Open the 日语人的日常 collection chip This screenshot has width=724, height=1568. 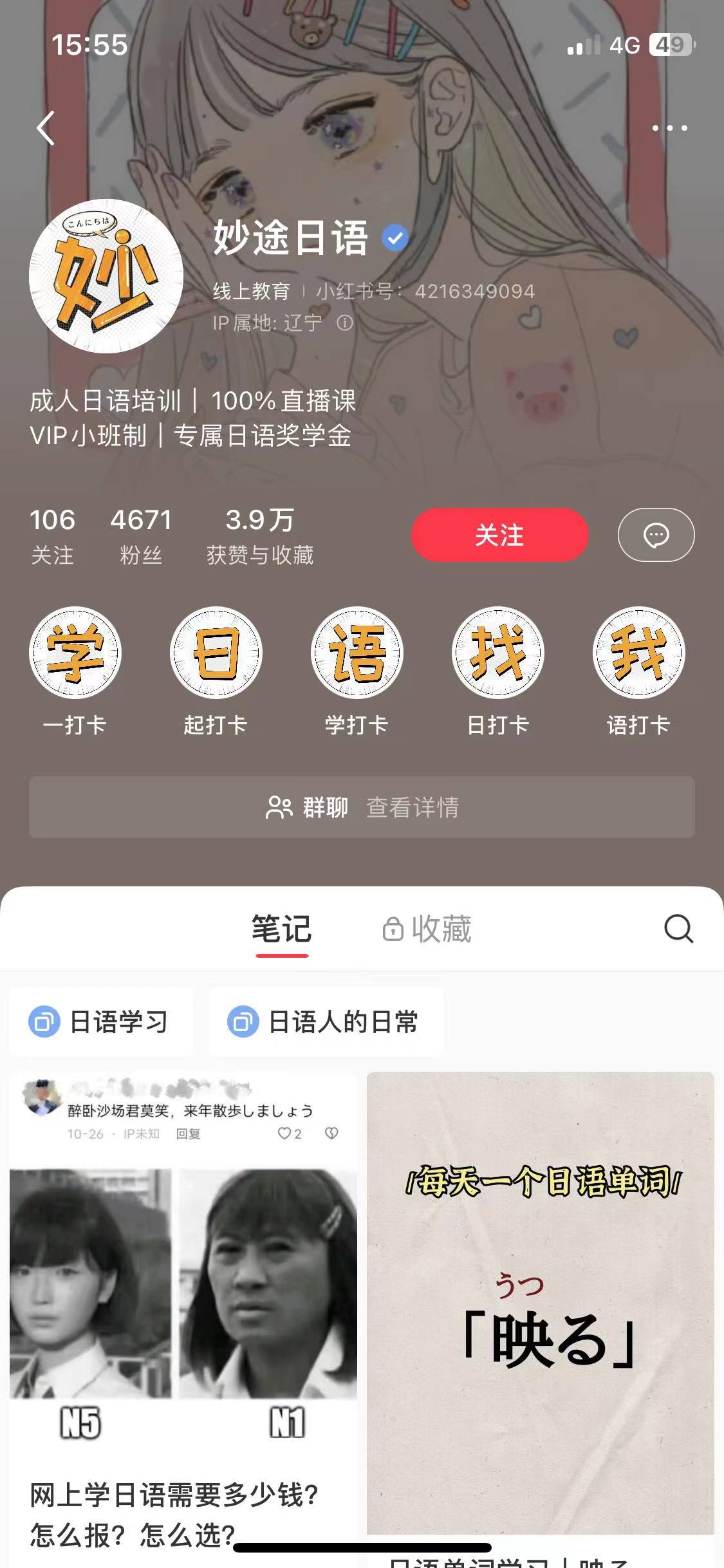(x=326, y=1022)
